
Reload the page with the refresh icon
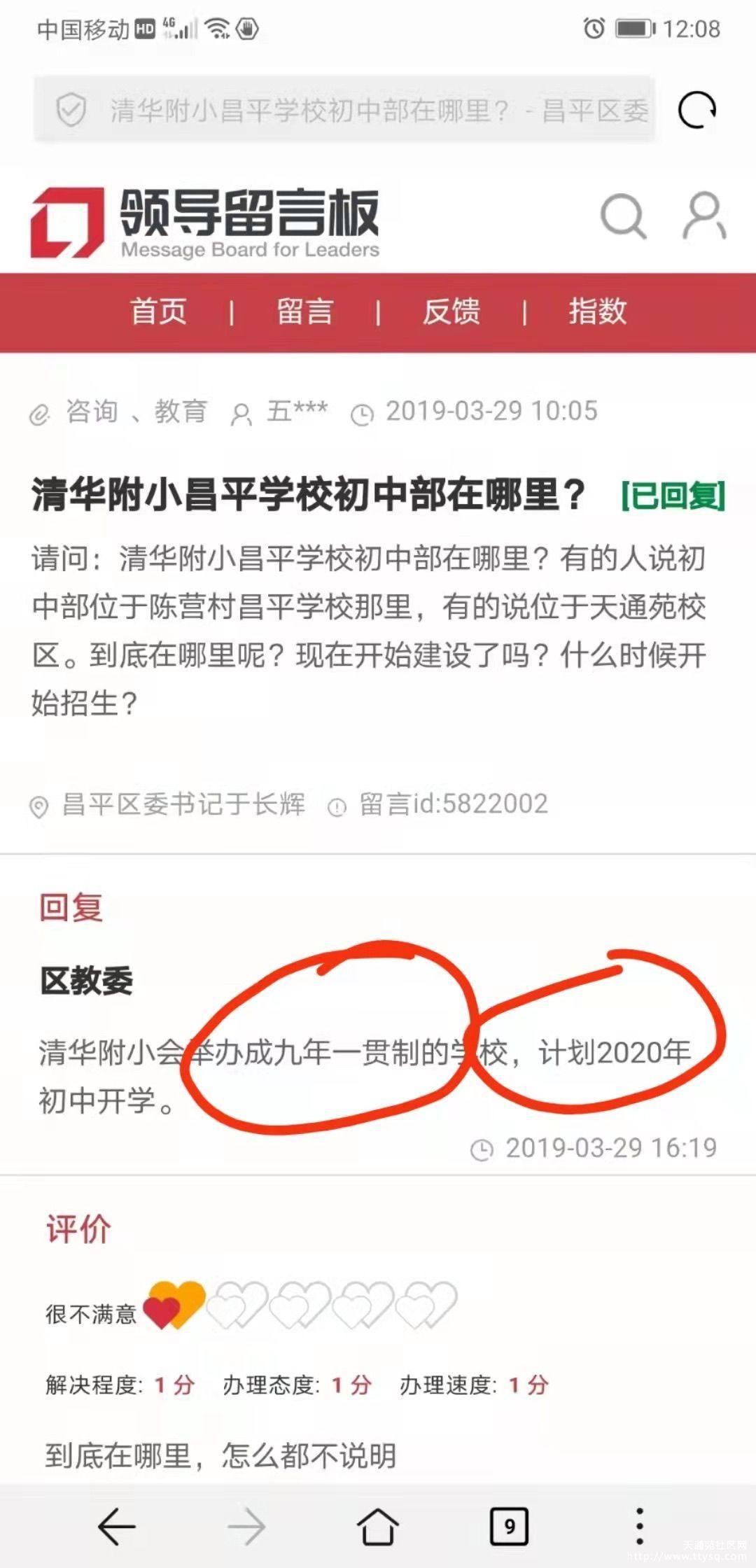697,110
